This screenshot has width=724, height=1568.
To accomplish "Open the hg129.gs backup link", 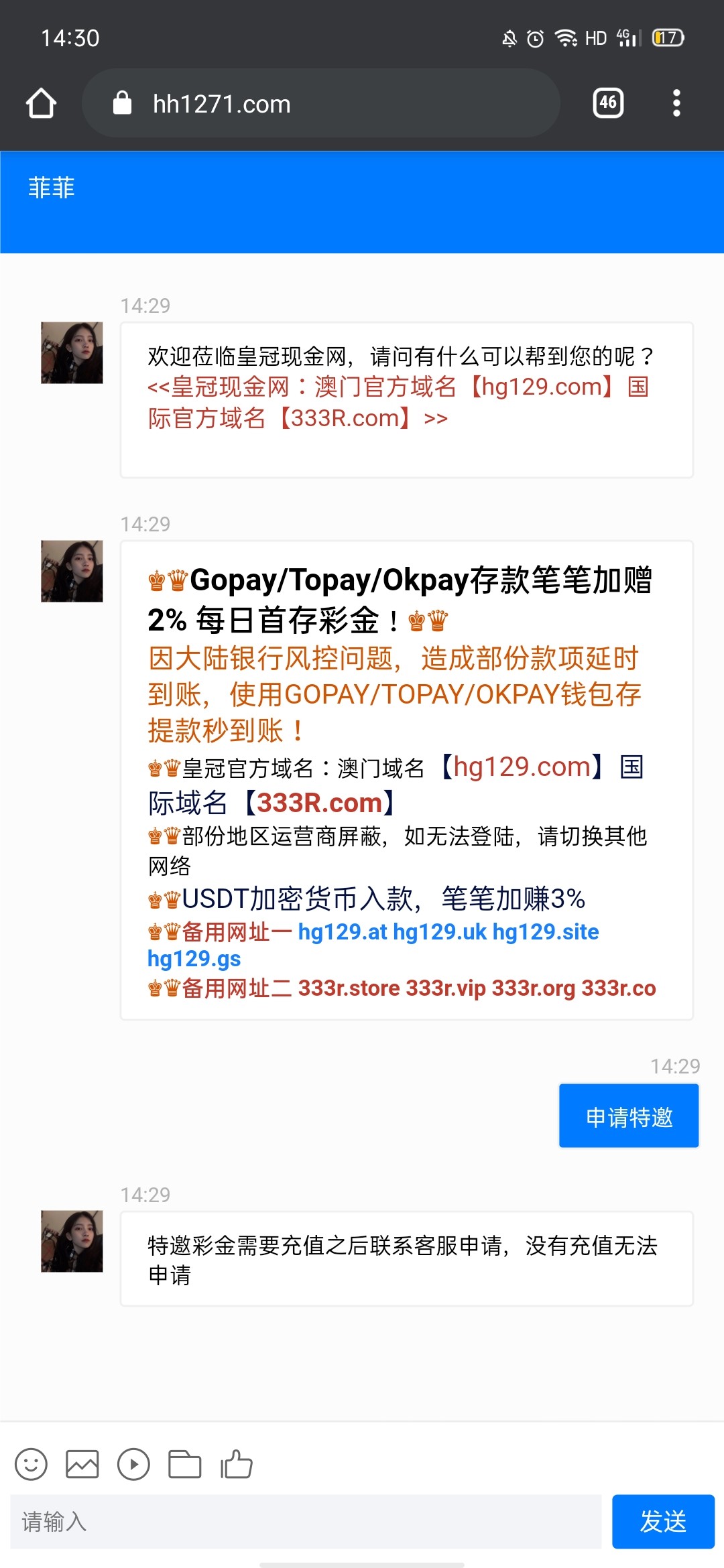I will point(194,959).
